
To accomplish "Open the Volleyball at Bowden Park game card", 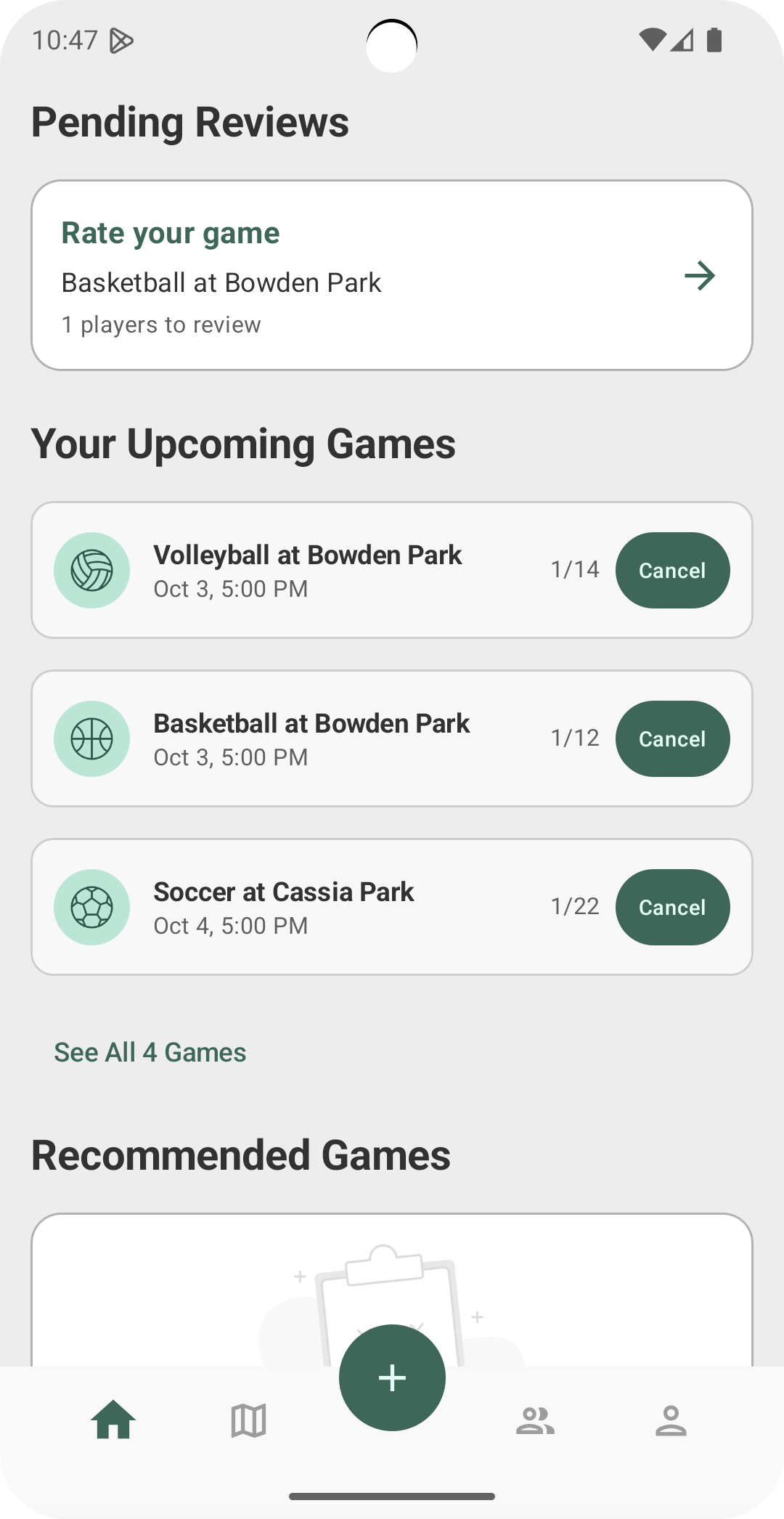I will 308,570.
